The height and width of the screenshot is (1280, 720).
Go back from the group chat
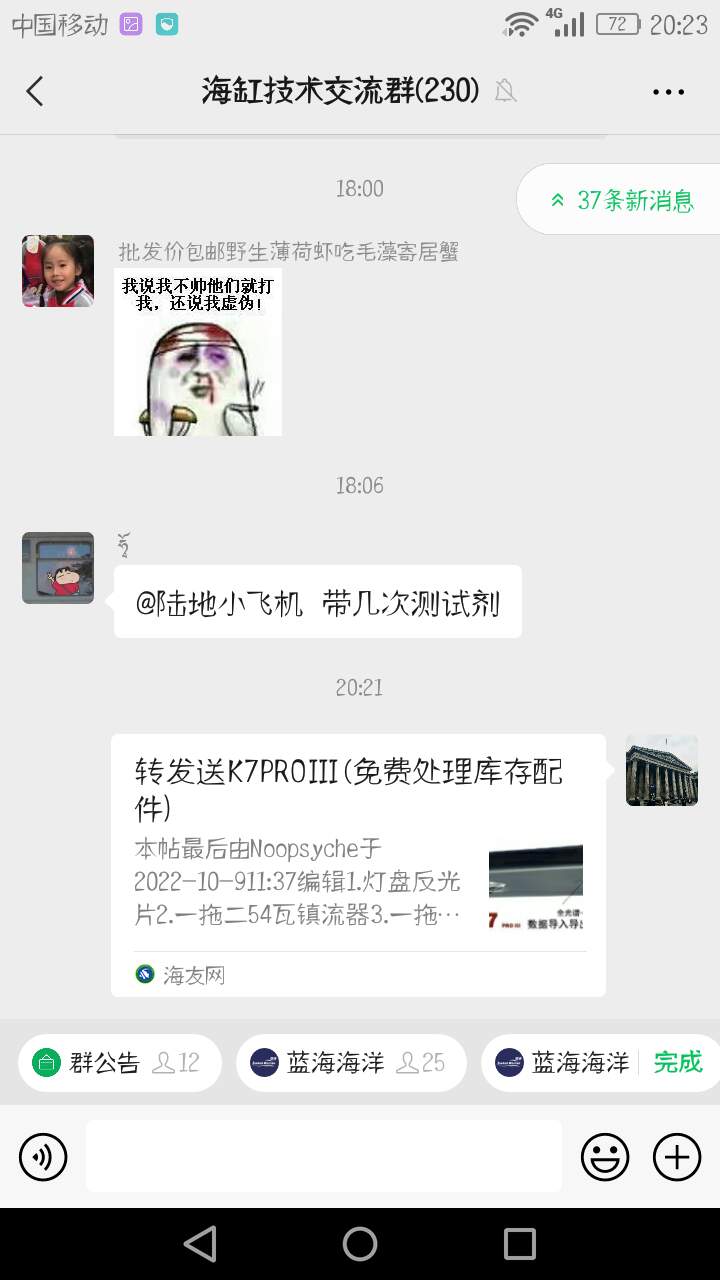[x=35, y=91]
